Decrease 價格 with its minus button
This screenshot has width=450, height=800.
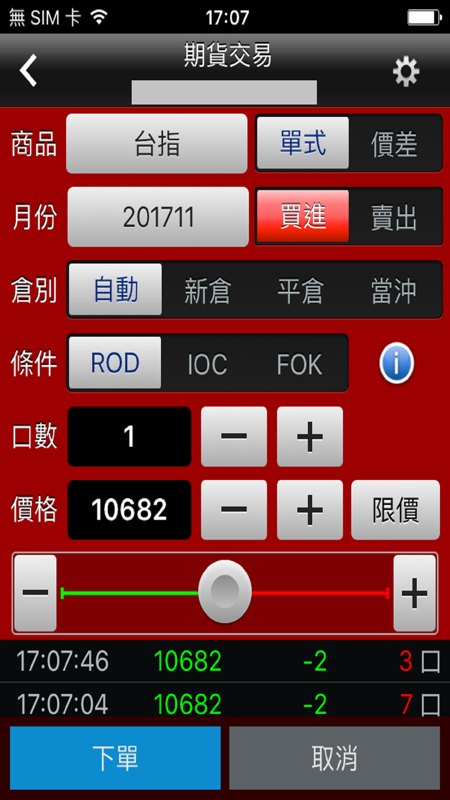[234, 510]
